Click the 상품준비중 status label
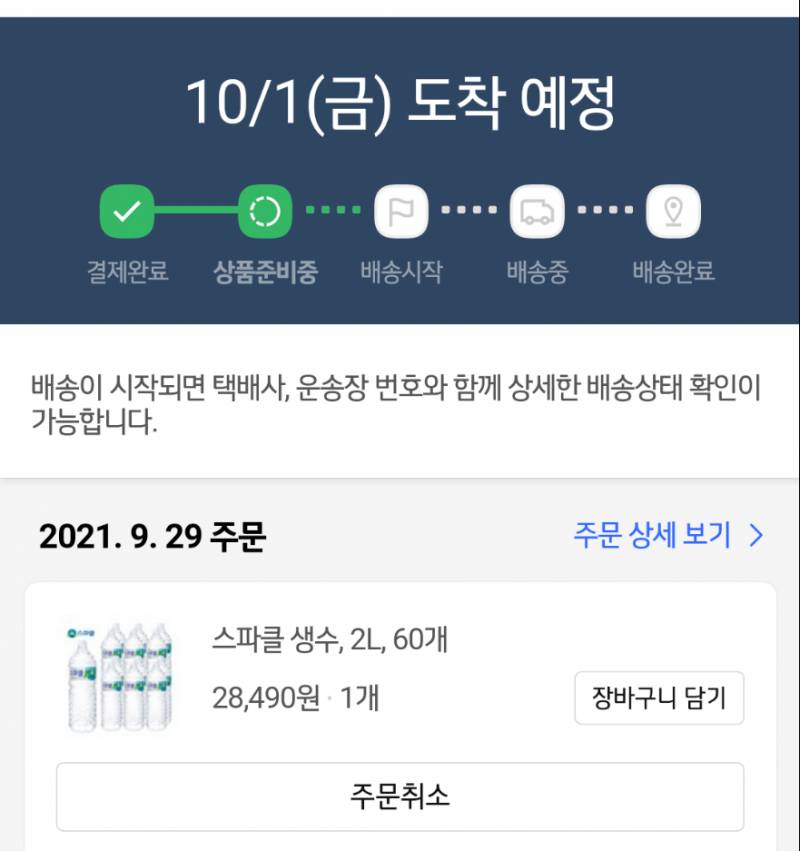The image size is (800, 851). tap(263, 271)
